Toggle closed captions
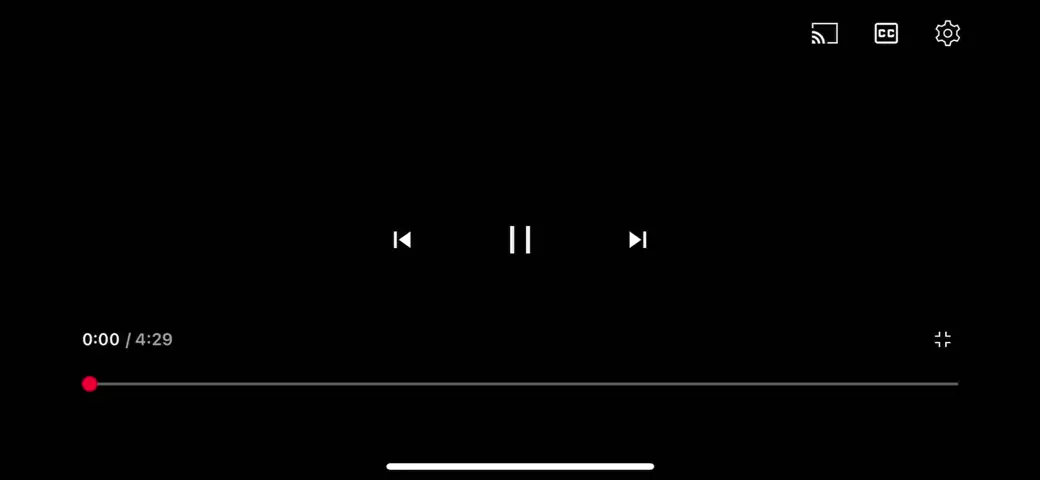 click(886, 34)
